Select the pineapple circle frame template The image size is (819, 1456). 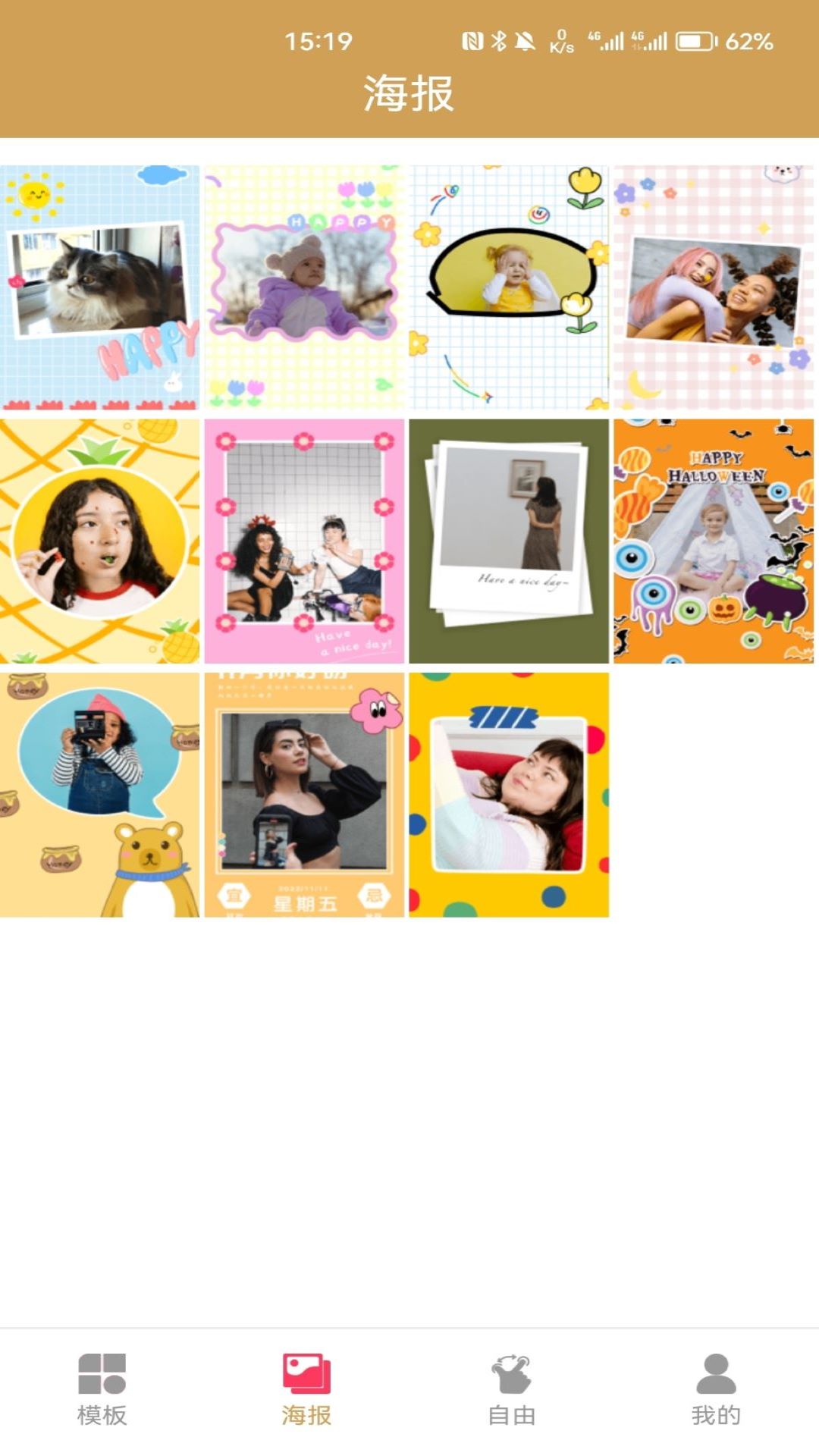[x=99, y=541]
